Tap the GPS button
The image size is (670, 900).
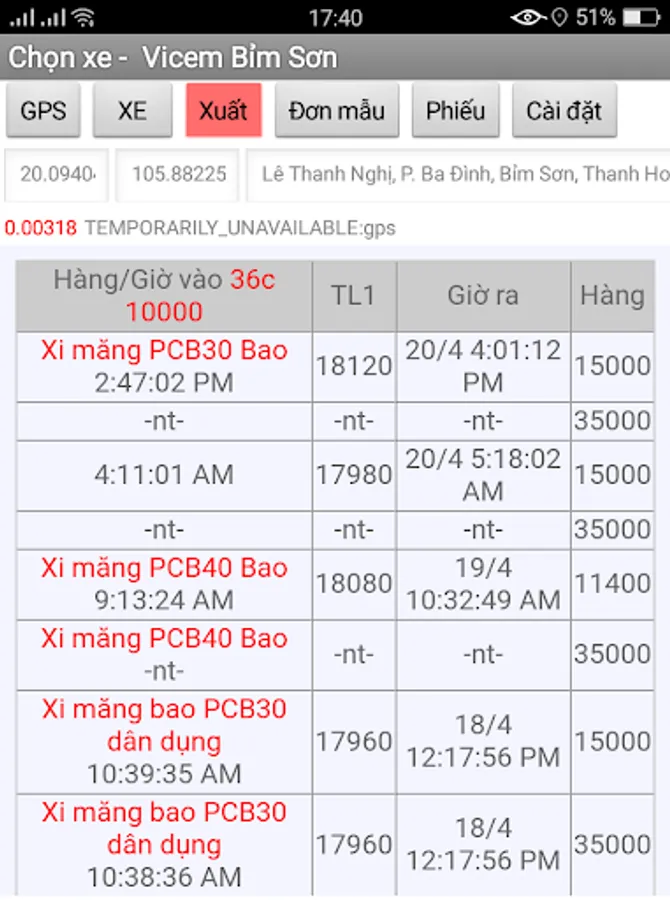coord(43,110)
